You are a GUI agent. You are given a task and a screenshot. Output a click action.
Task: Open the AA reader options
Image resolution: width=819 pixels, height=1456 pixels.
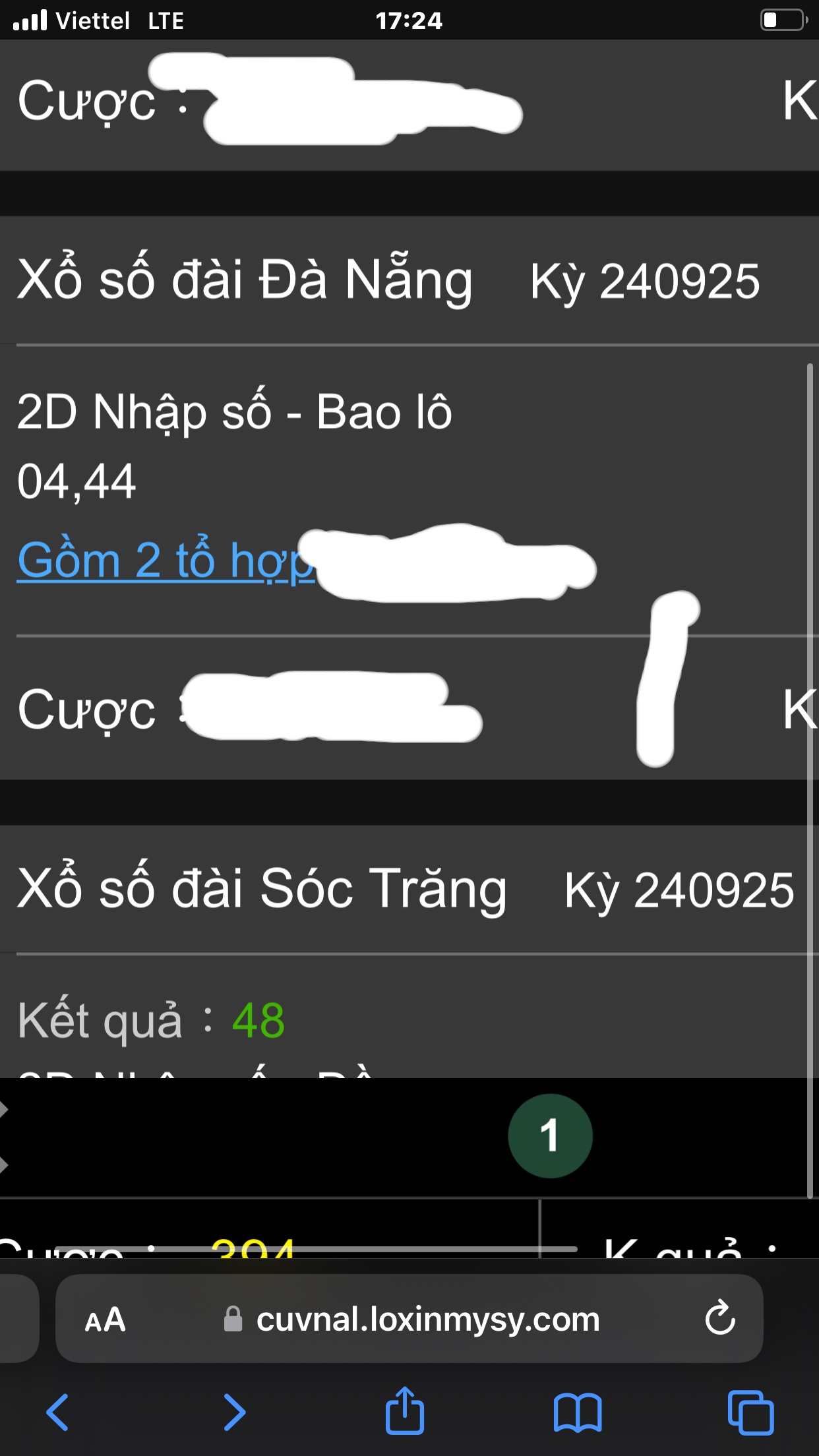105,1319
